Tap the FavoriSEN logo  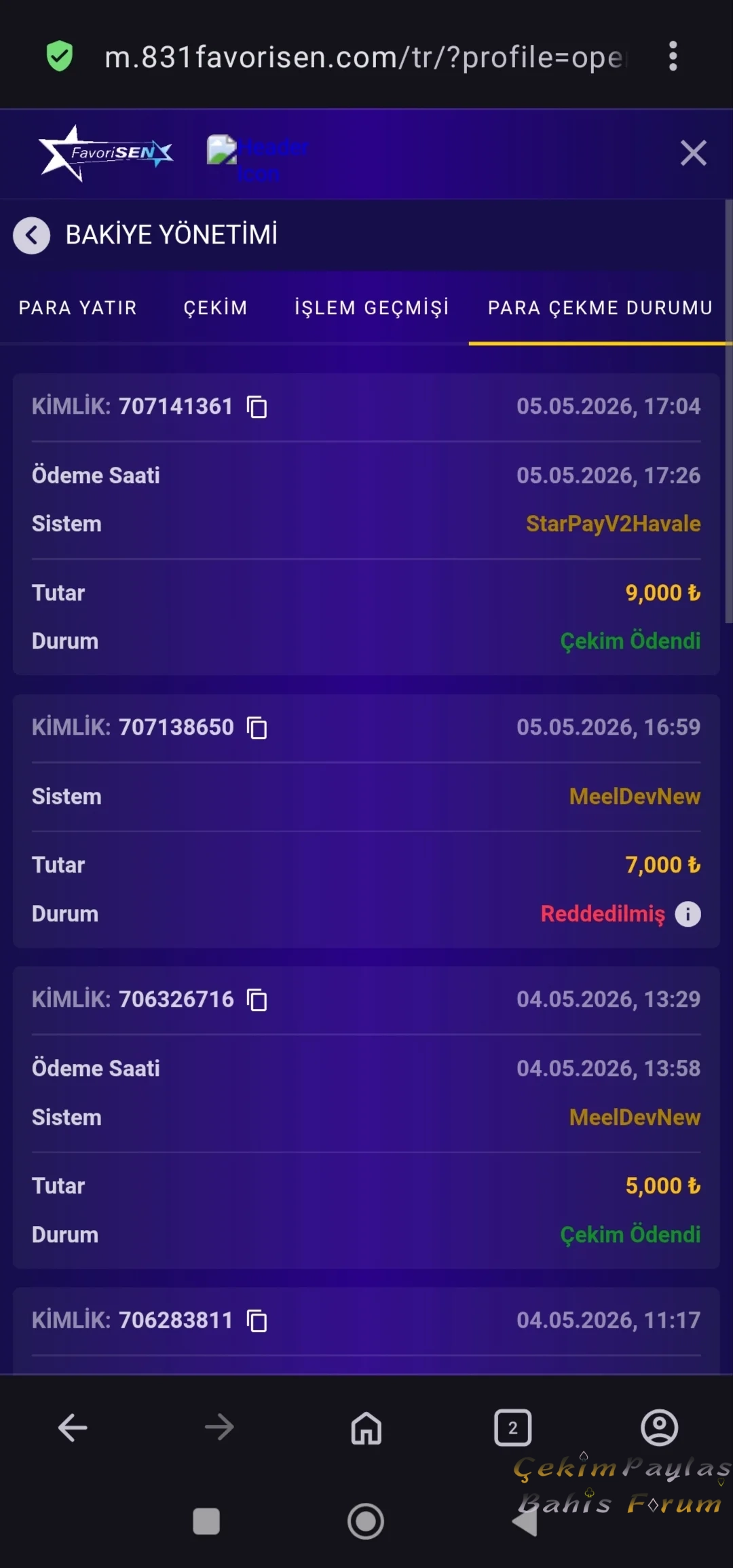[x=105, y=153]
